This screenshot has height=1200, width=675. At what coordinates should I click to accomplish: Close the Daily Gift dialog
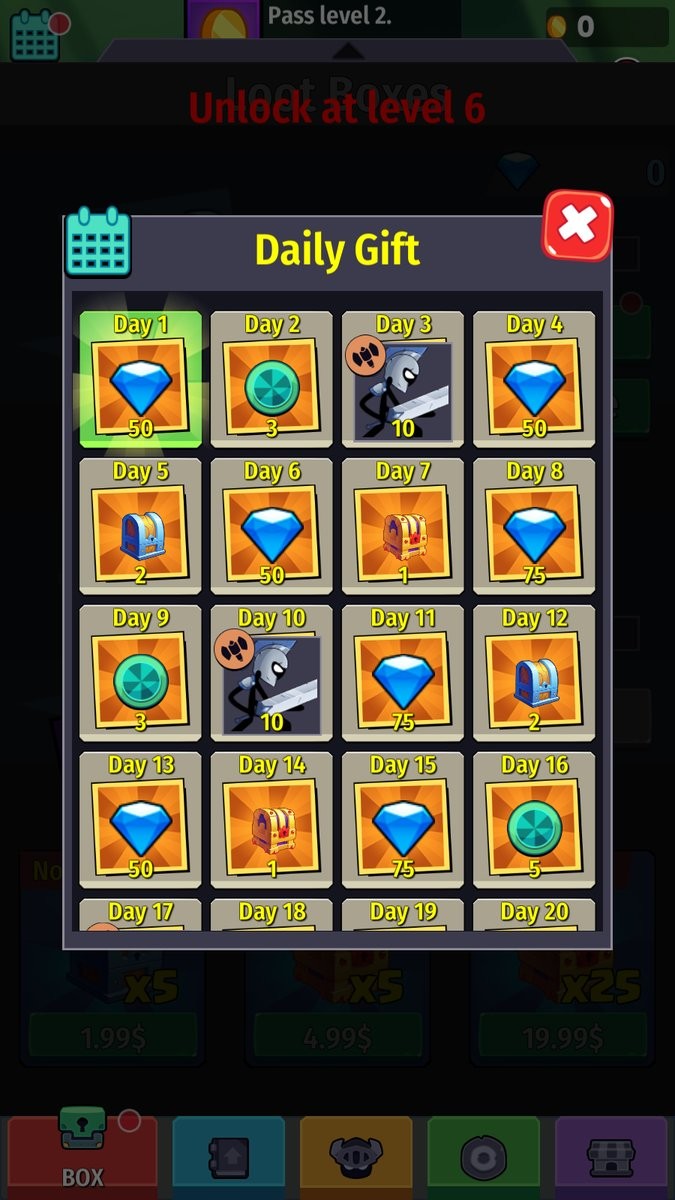point(577,226)
